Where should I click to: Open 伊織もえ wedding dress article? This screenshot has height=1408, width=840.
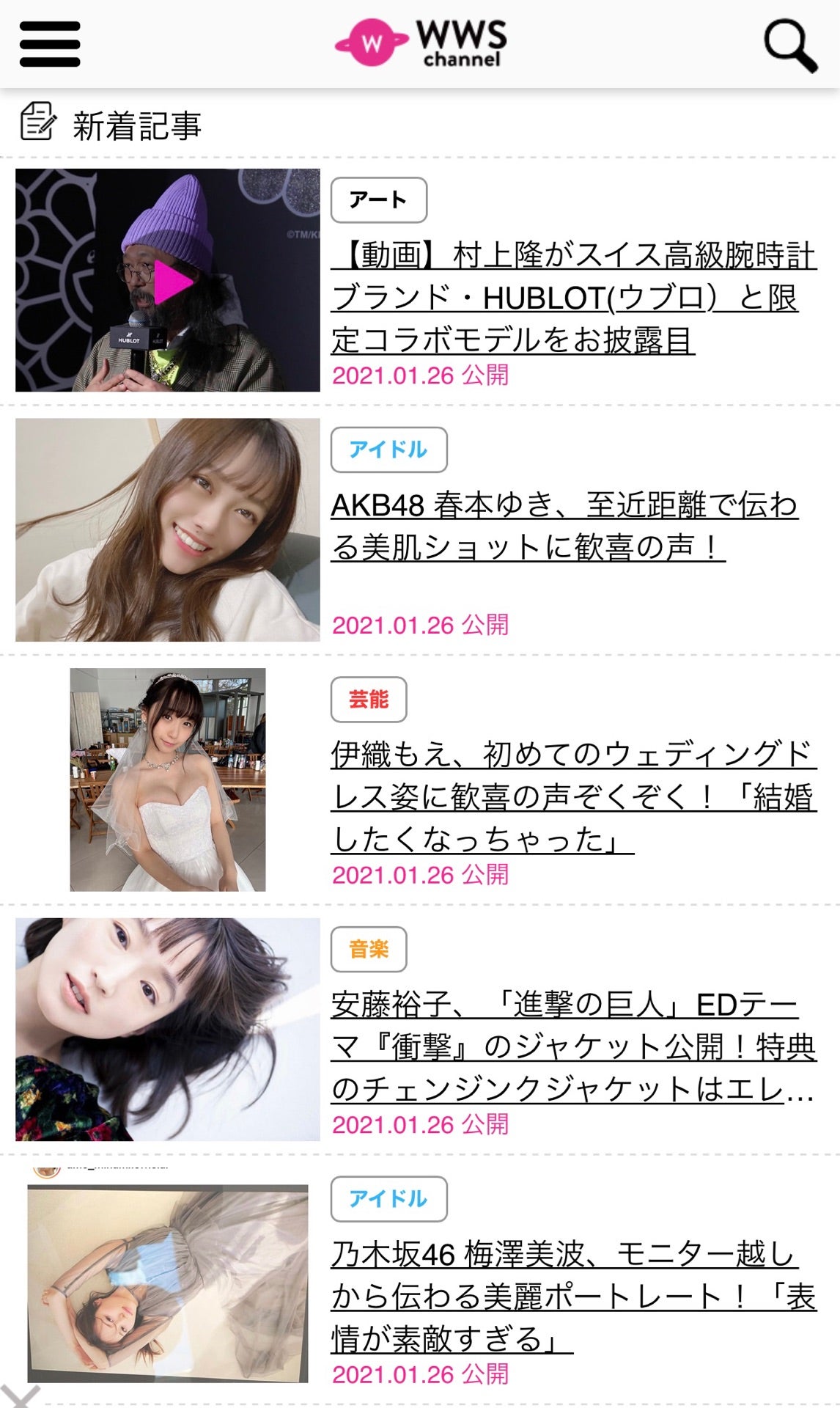[x=572, y=796]
